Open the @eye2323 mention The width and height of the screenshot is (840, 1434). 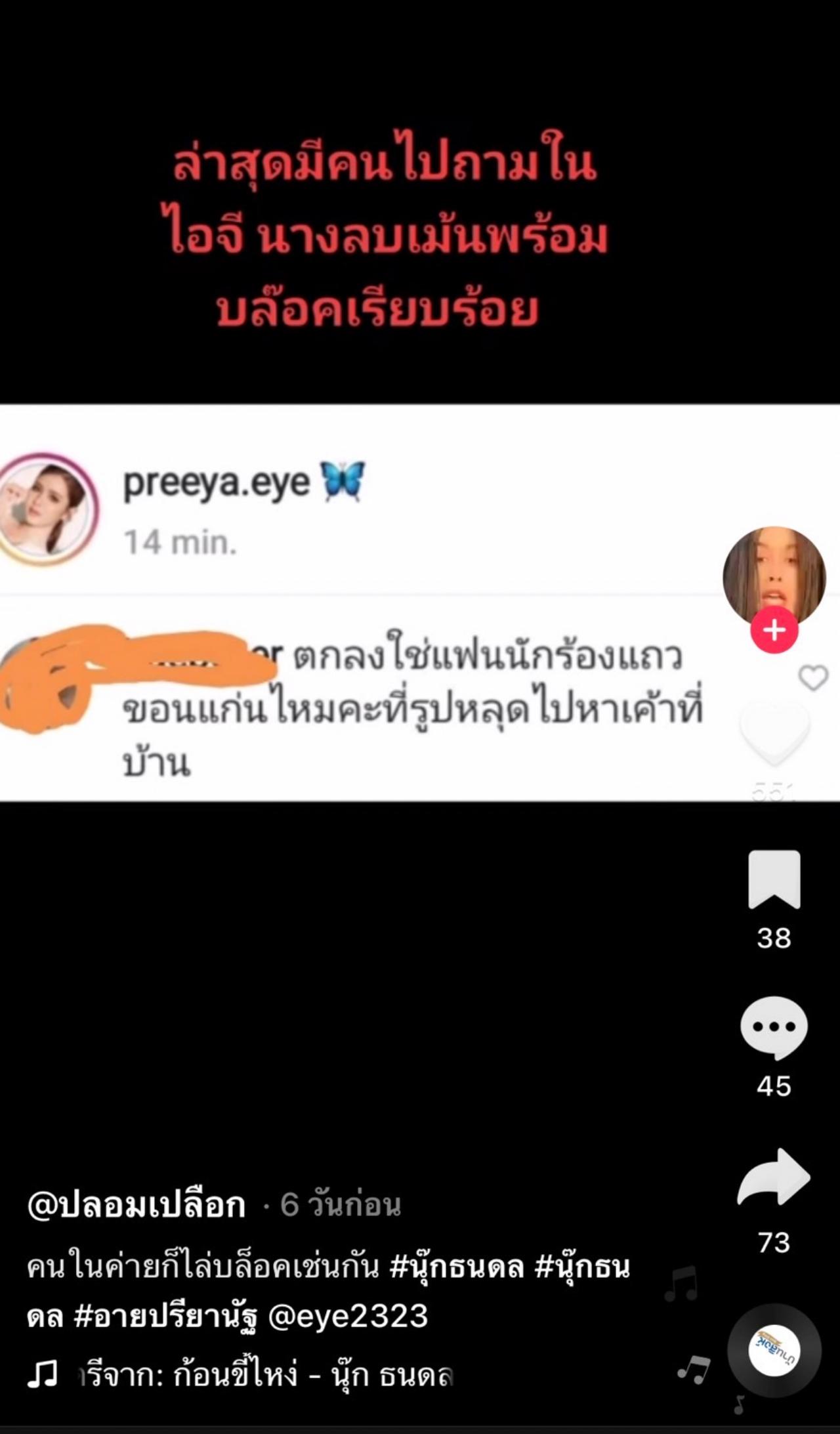348,1316
